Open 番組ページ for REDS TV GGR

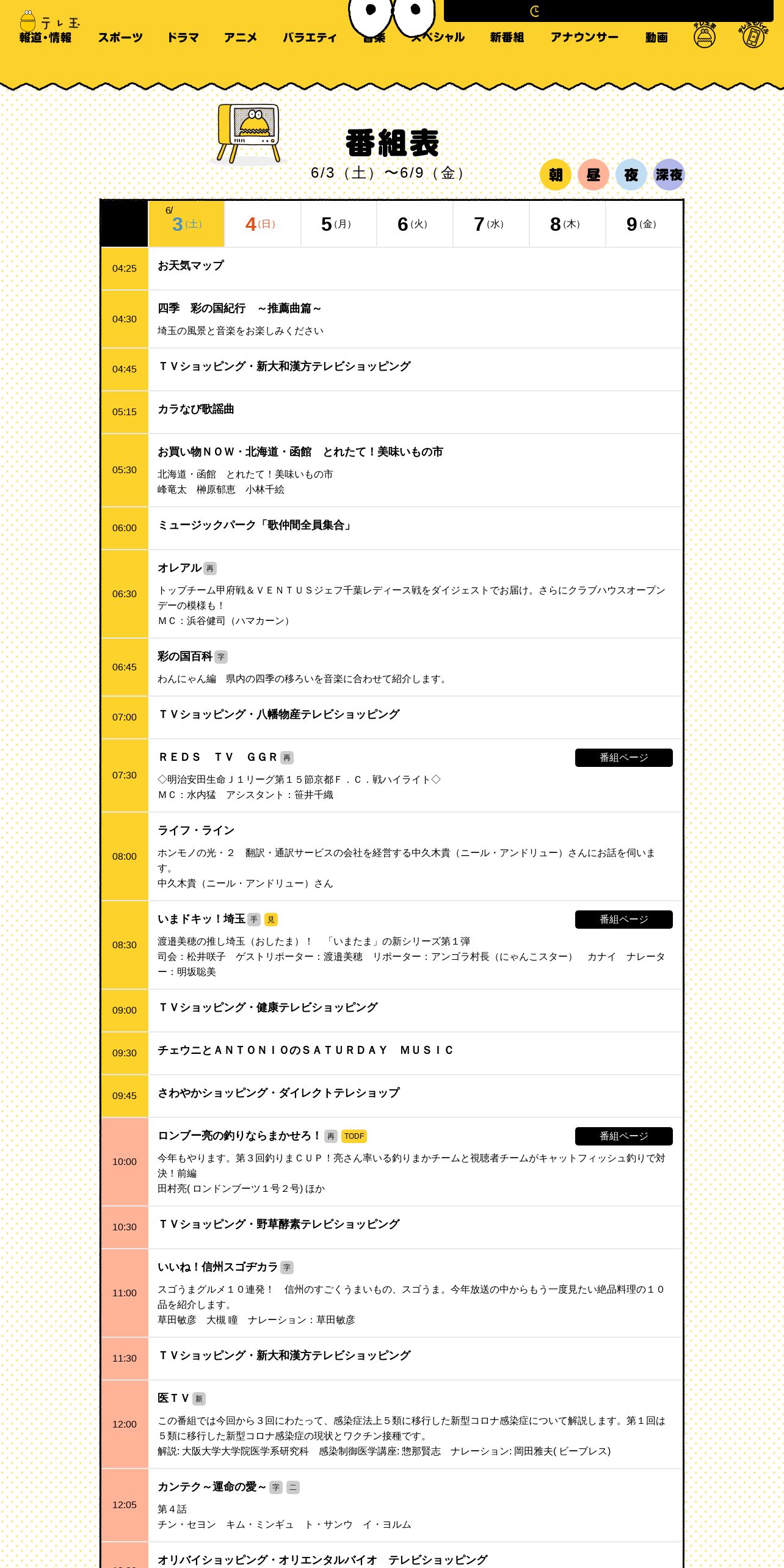click(x=624, y=758)
